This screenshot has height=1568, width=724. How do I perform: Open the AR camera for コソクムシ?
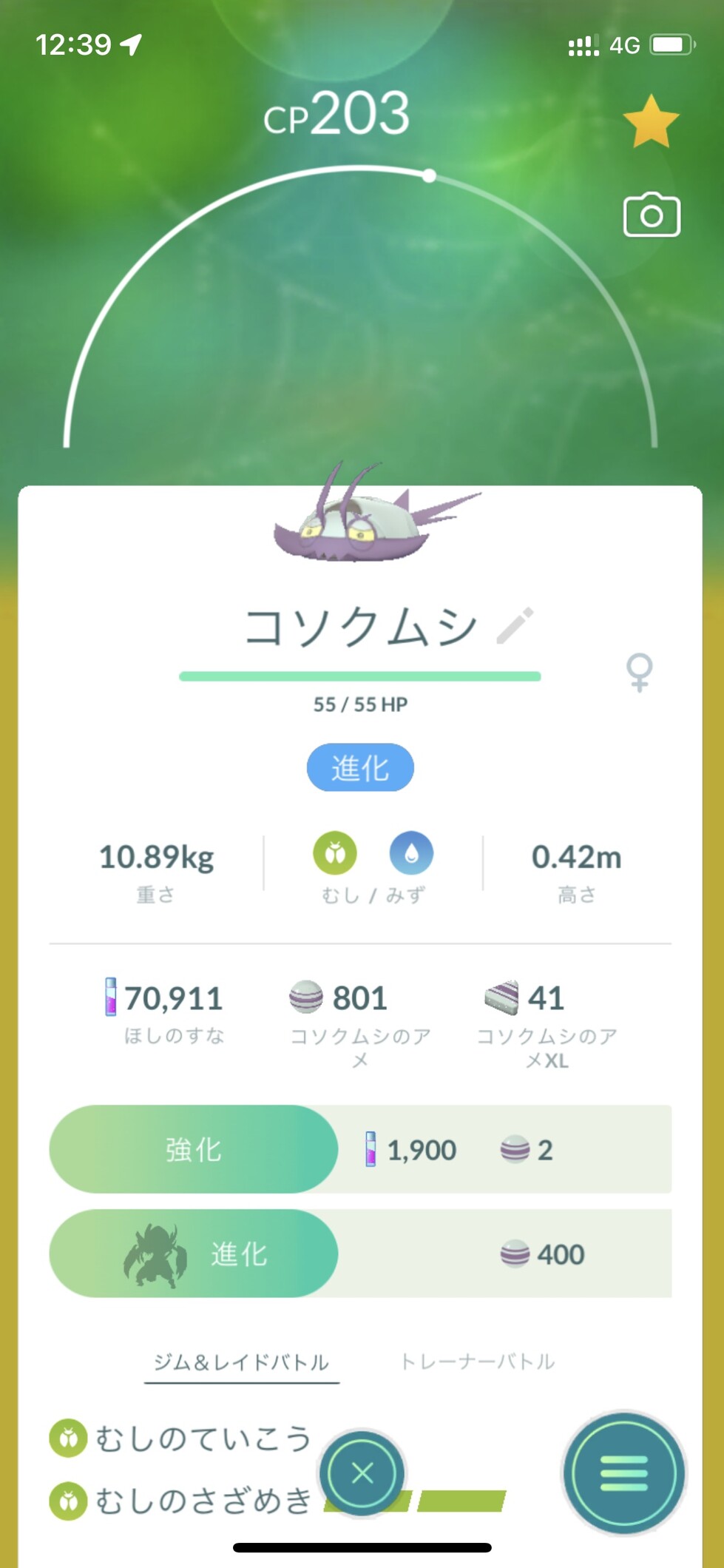pyautogui.click(x=651, y=215)
